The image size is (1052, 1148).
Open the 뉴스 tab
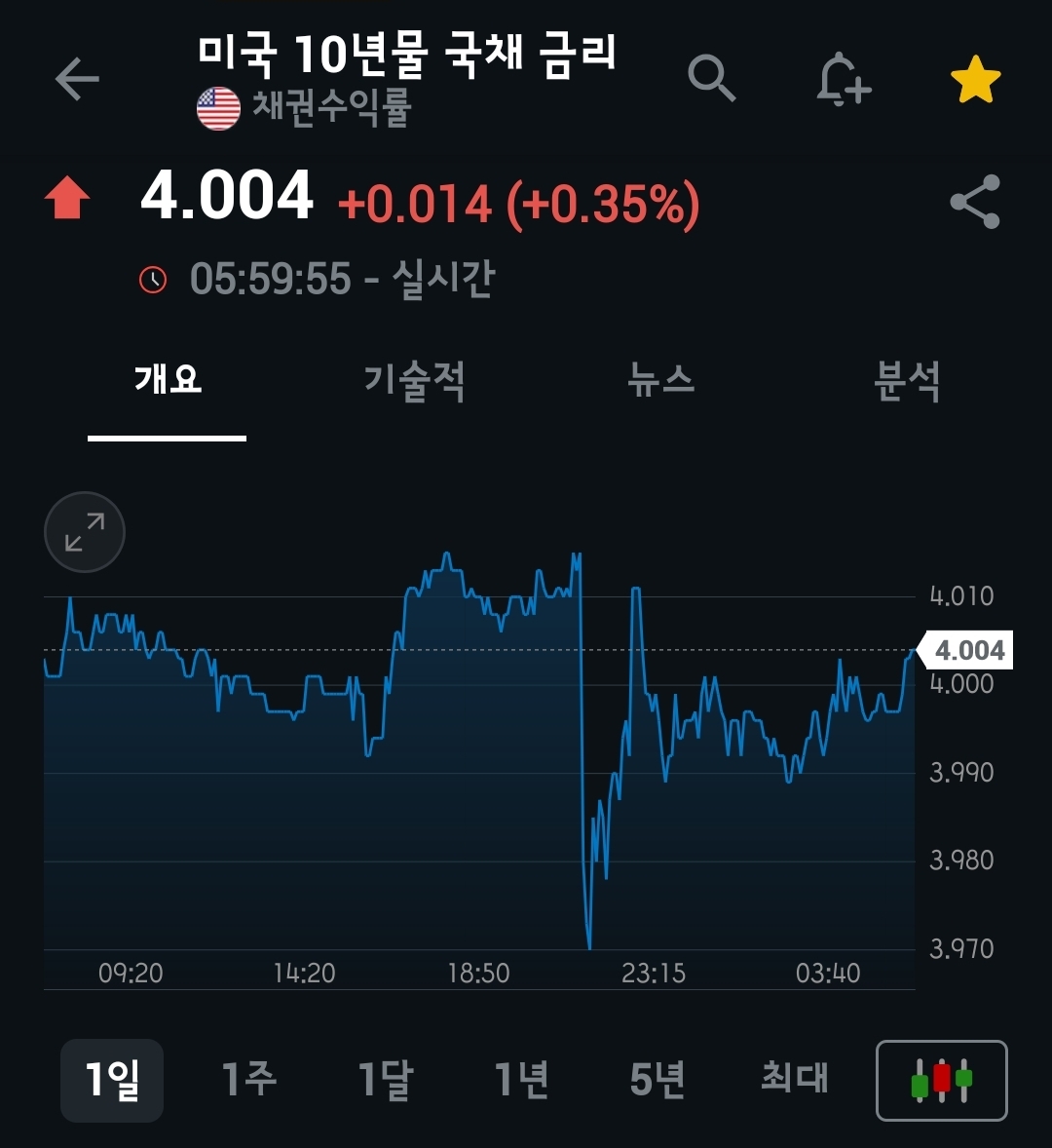point(661,380)
